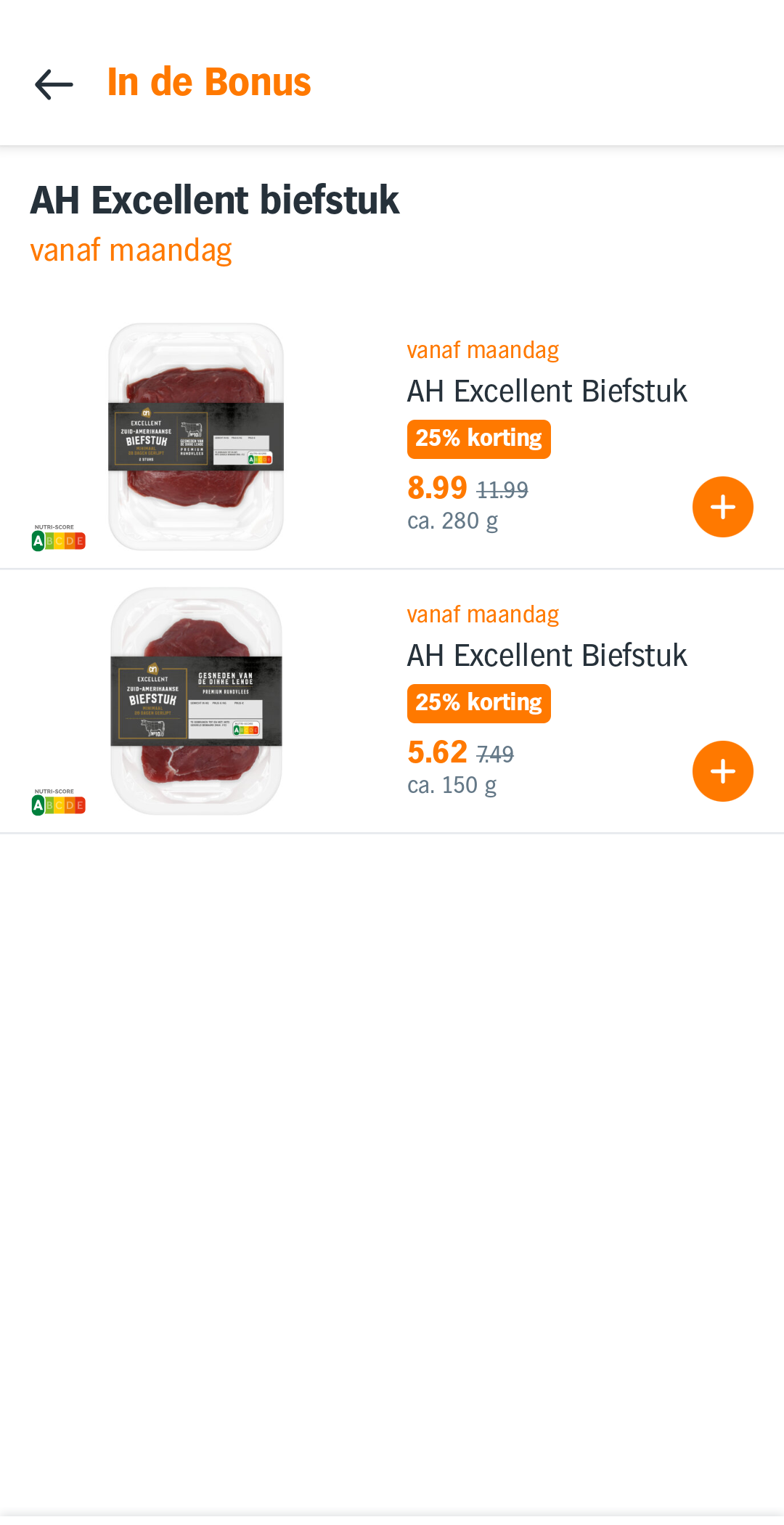
Task: Click the second product's AH Excellent Biefstuk title
Action: click(x=547, y=655)
